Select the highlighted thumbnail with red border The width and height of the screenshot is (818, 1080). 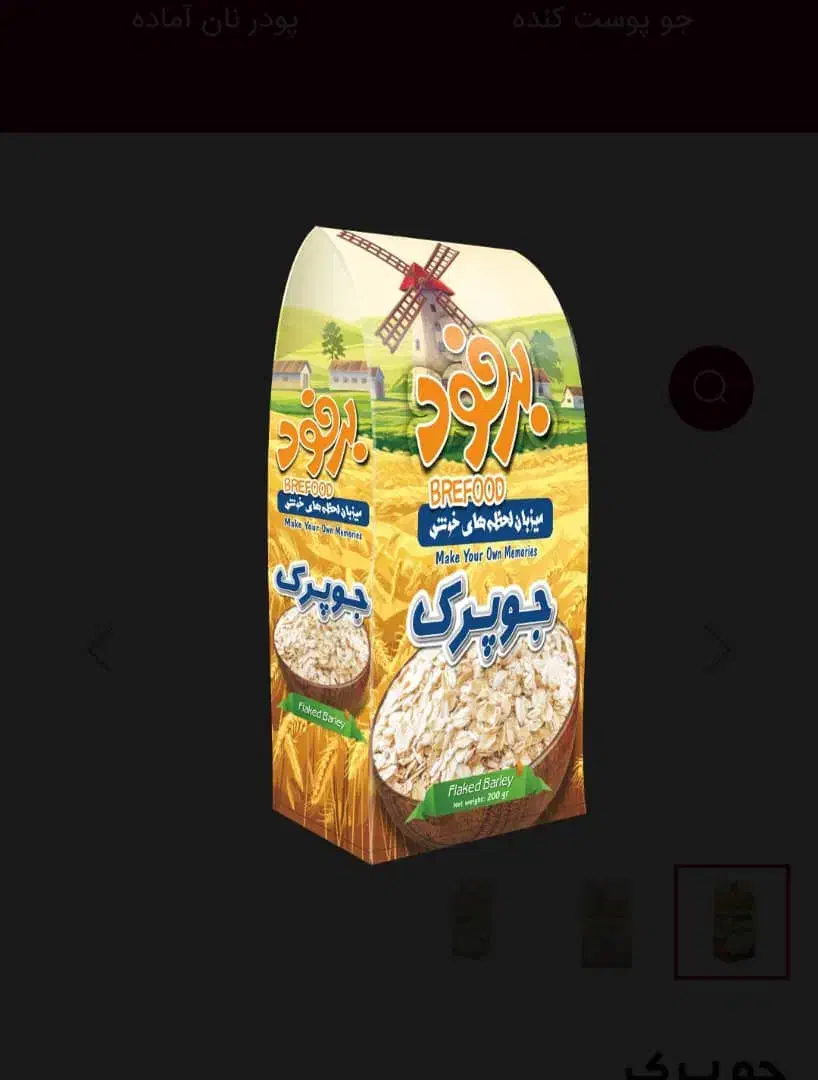pos(732,922)
